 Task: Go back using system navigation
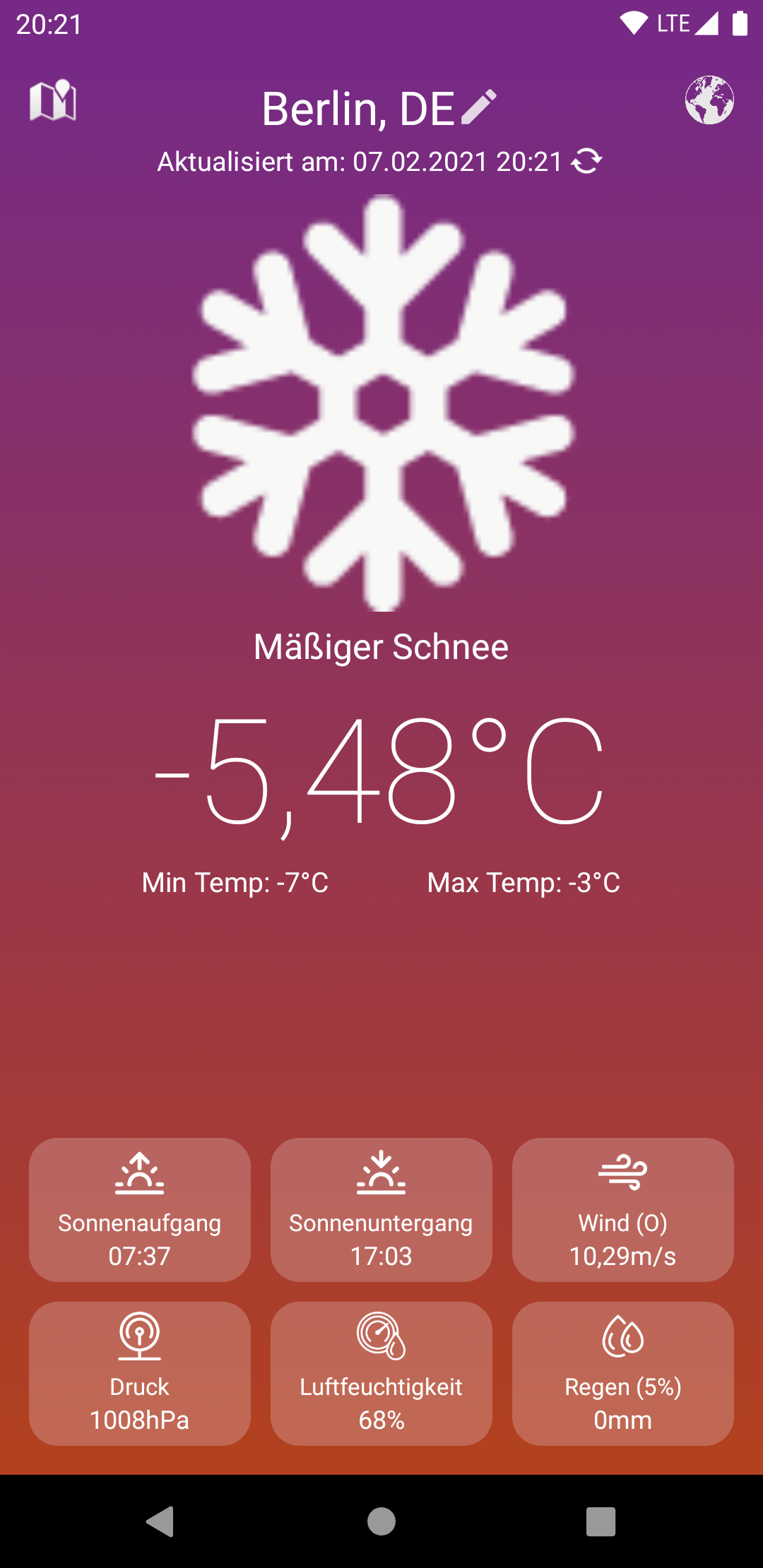(x=160, y=1521)
